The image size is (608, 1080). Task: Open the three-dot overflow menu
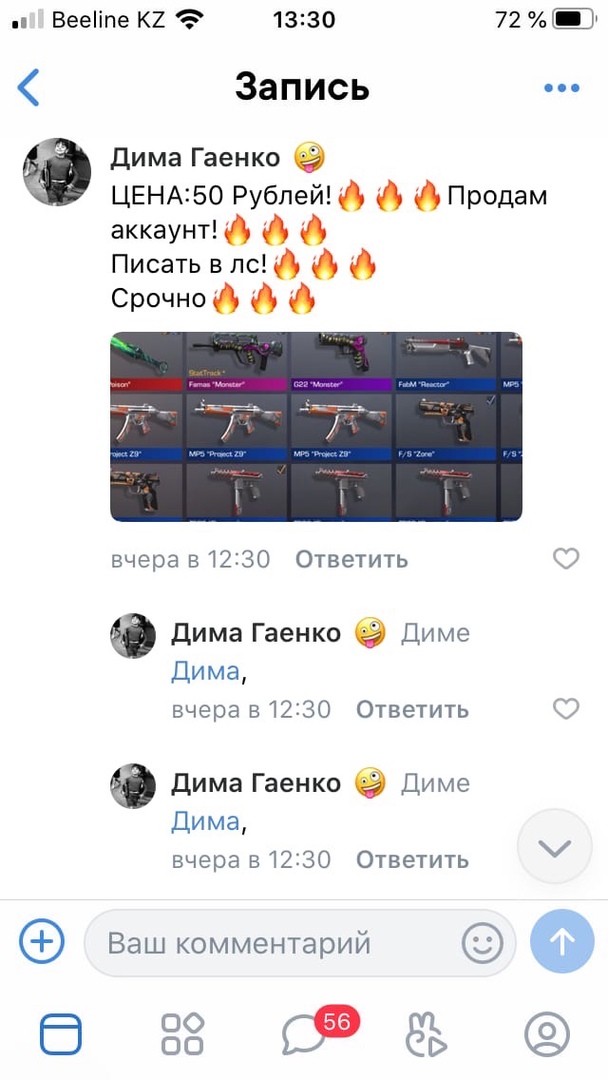click(x=561, y=88)
